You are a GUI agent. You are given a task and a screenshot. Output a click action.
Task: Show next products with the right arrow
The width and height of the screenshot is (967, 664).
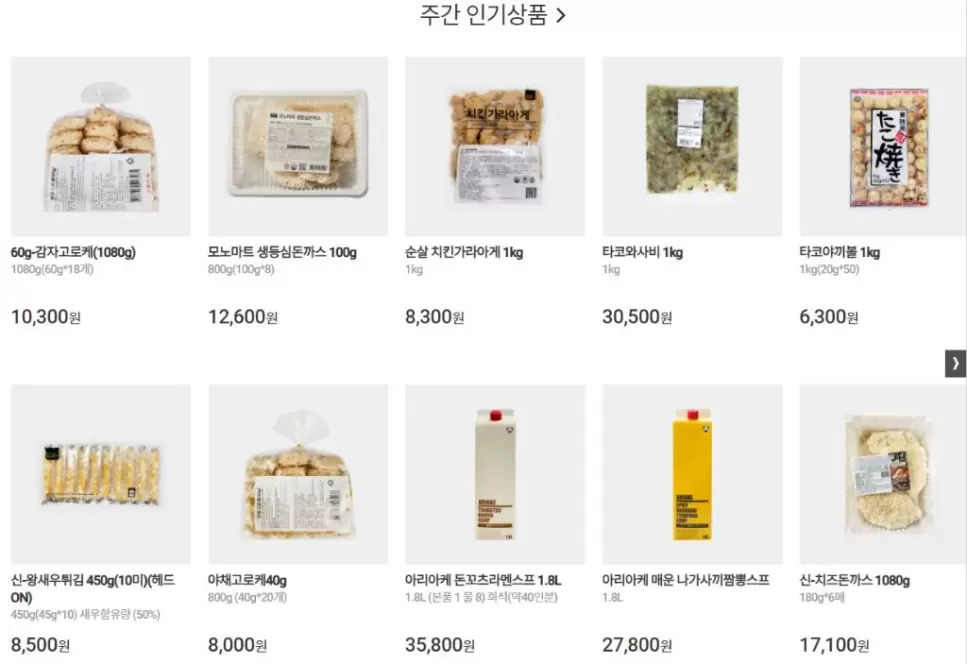[x=955, y=363]
